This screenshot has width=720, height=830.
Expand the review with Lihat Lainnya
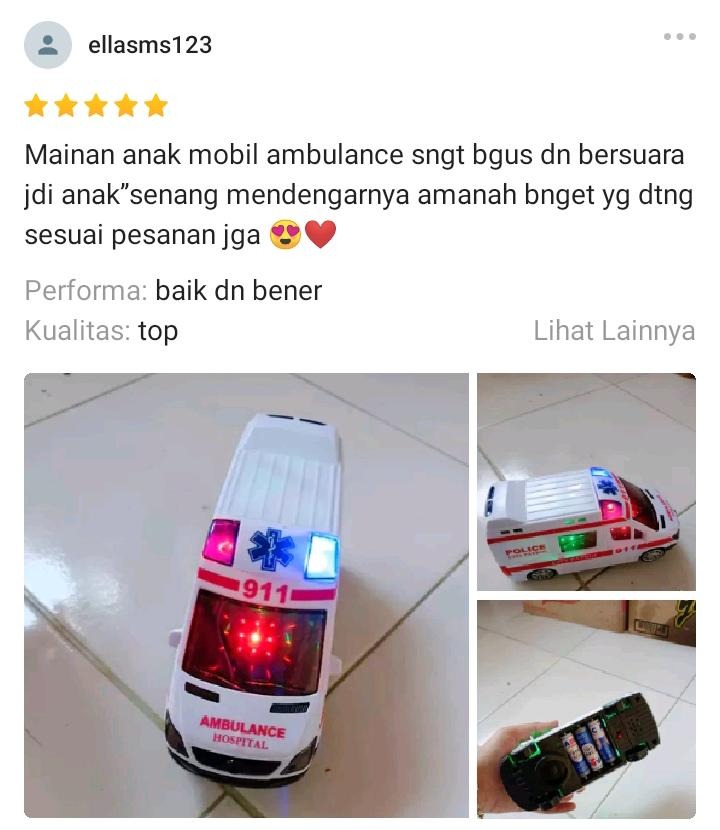614,331
